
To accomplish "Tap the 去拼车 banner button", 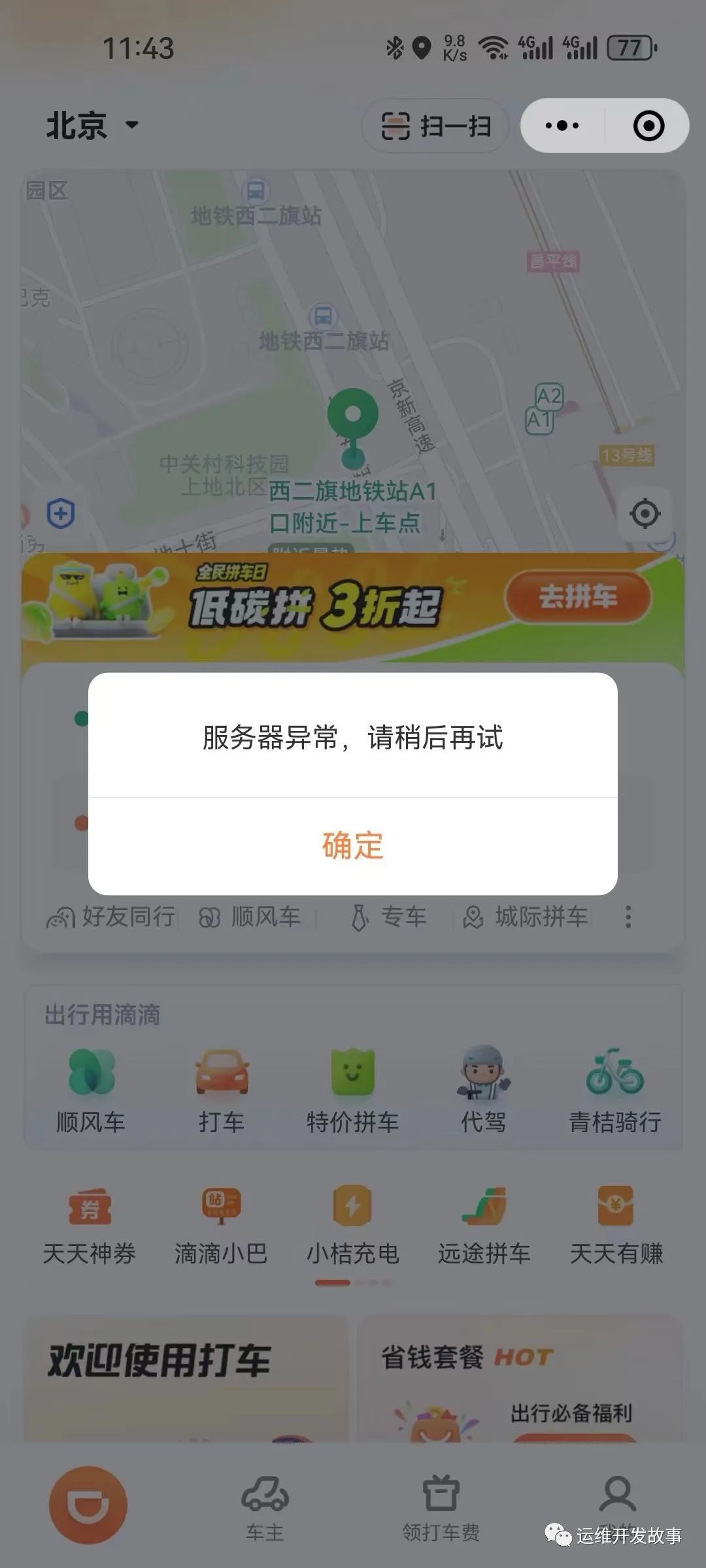I will [578, 596].
